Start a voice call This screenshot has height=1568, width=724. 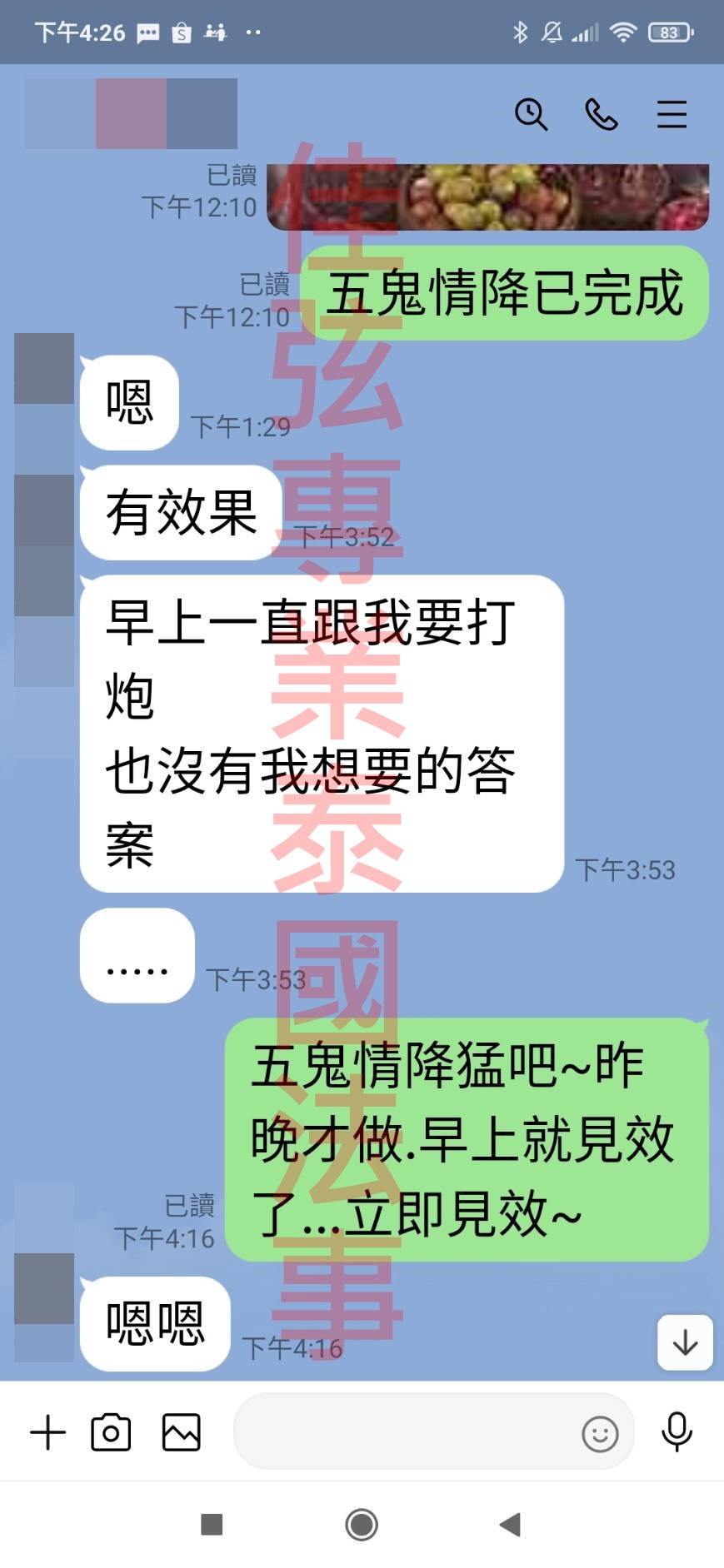(x=601, y=114)
